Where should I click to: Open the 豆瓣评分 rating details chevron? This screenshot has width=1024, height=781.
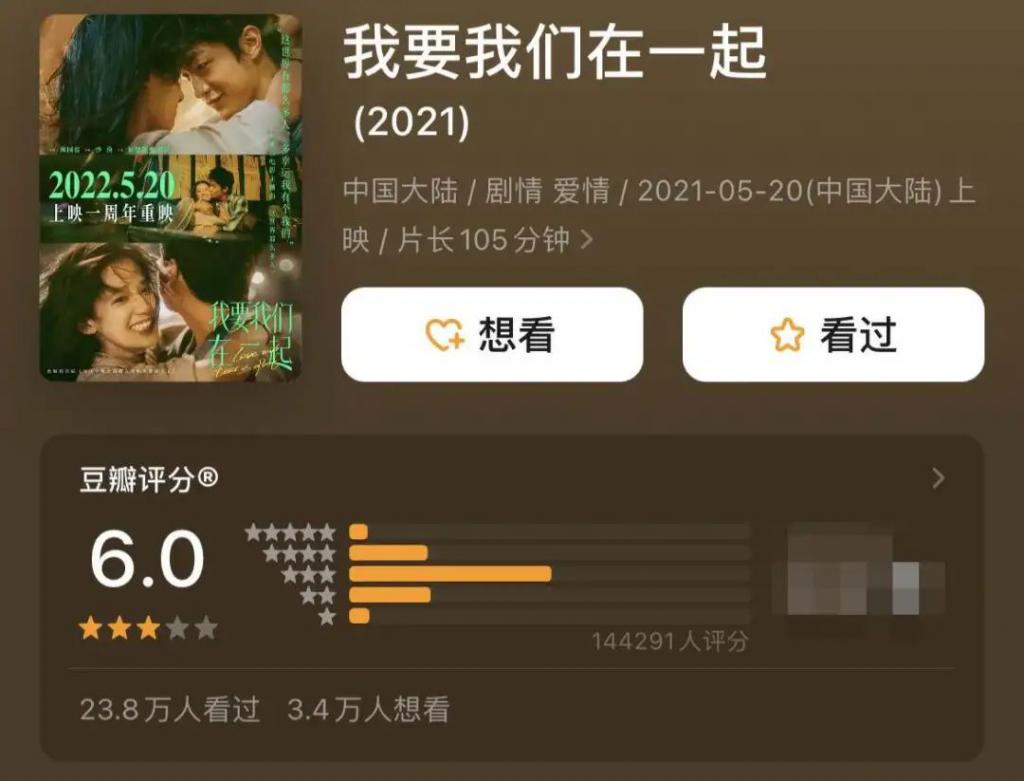(x=938, y=479)
